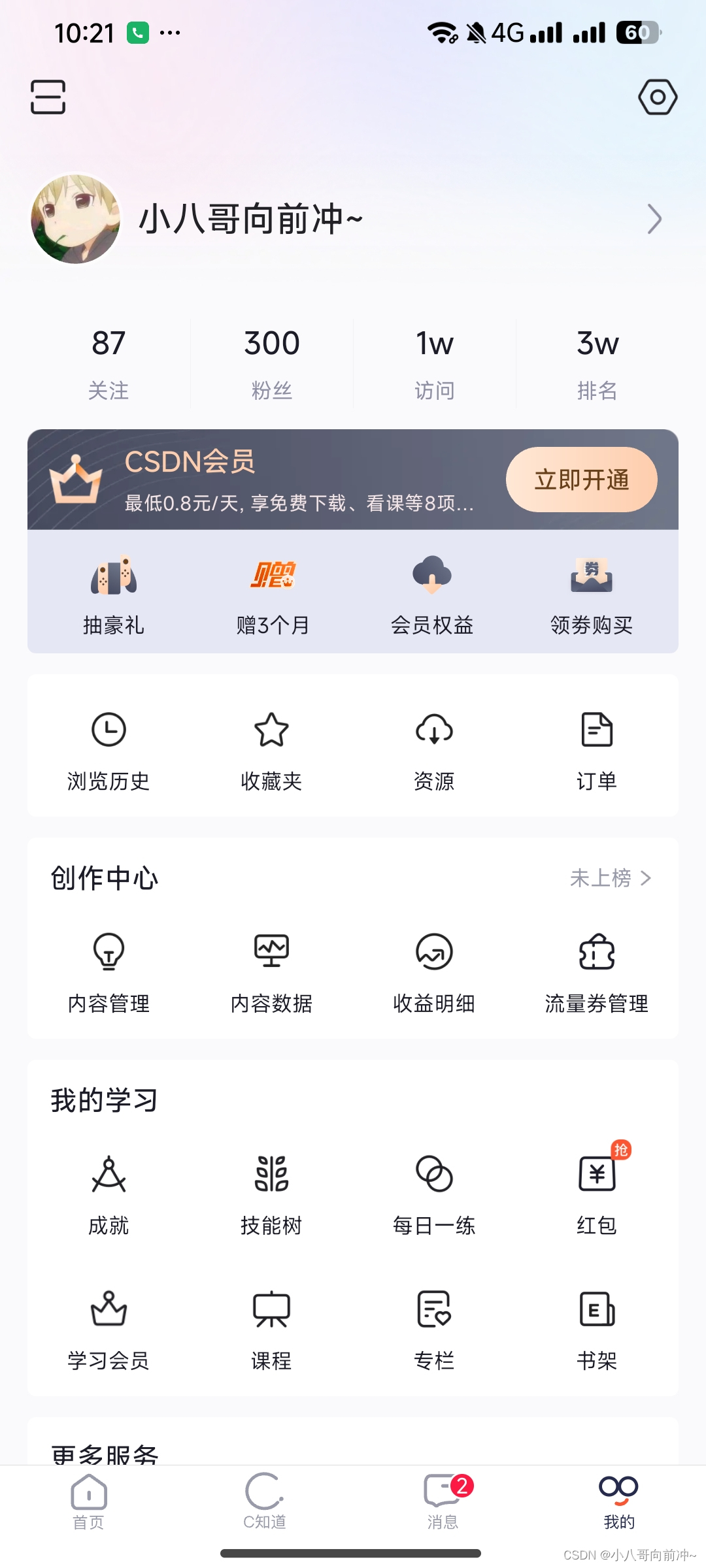Open the profile of 小八哥向前冲~
706x1568 pixels.
click(x=251, y=219)
